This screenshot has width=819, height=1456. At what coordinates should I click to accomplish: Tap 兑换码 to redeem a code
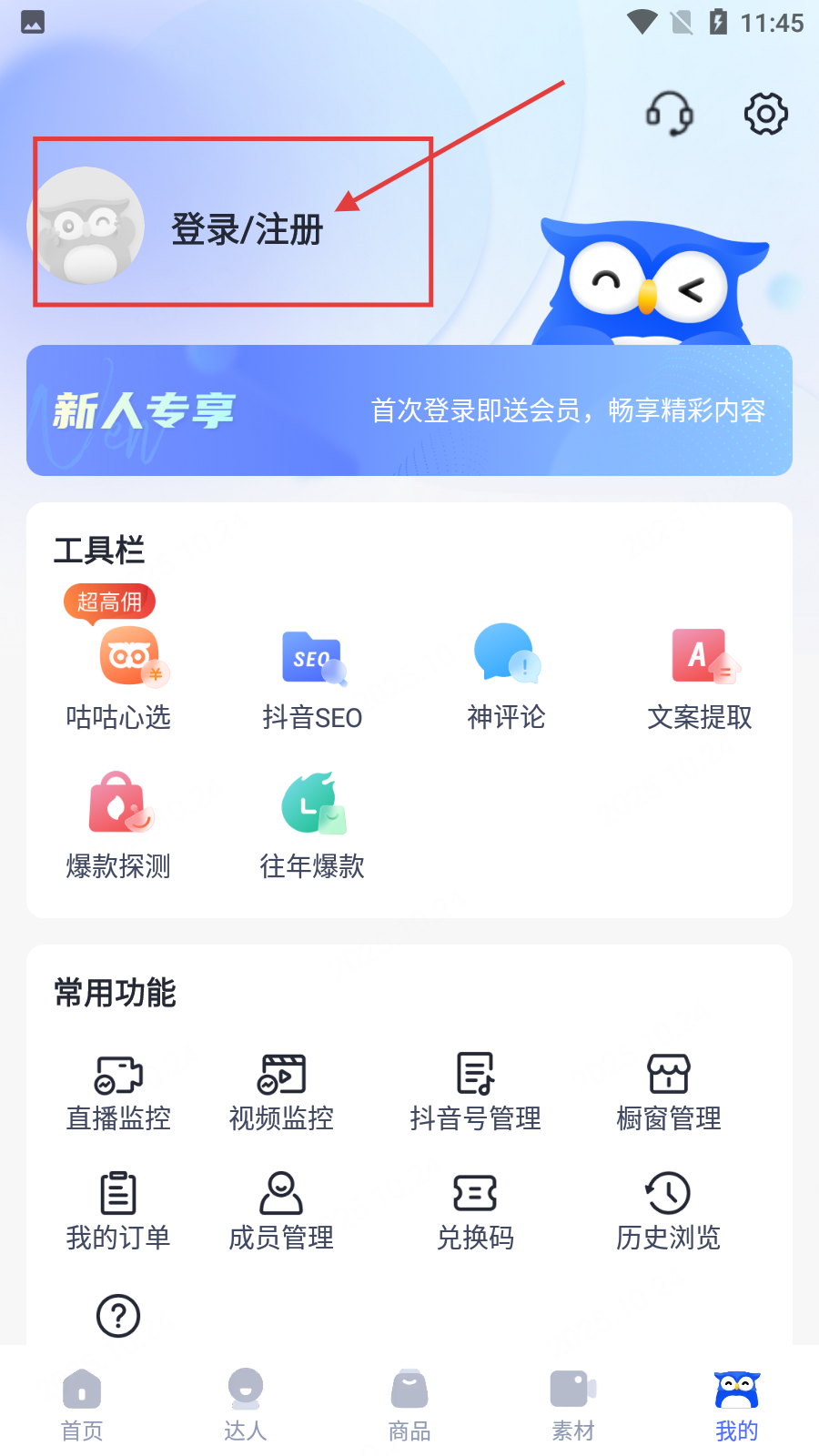(x=475, y=1210)
